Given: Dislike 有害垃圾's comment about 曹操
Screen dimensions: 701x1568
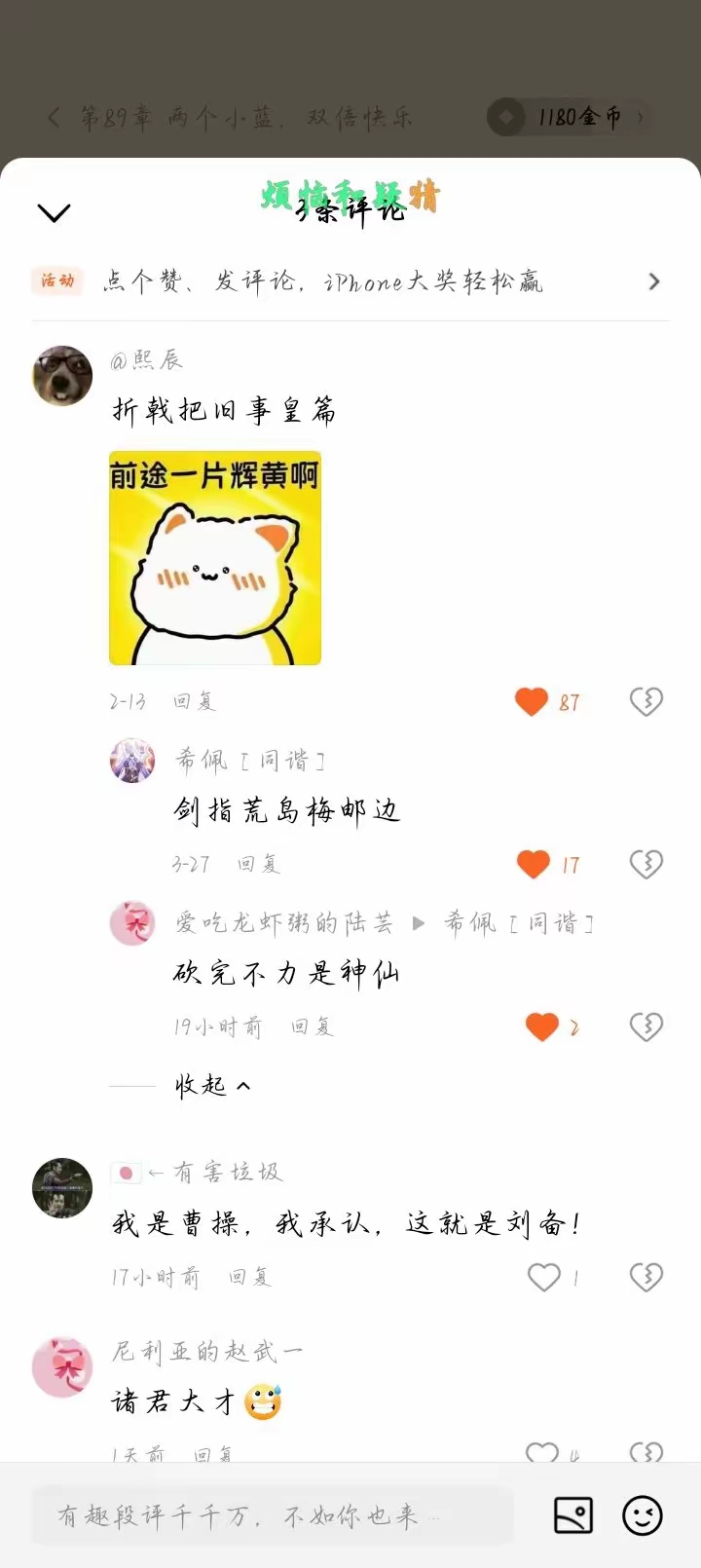Looking at the screenshot, I should (646, 1277).
